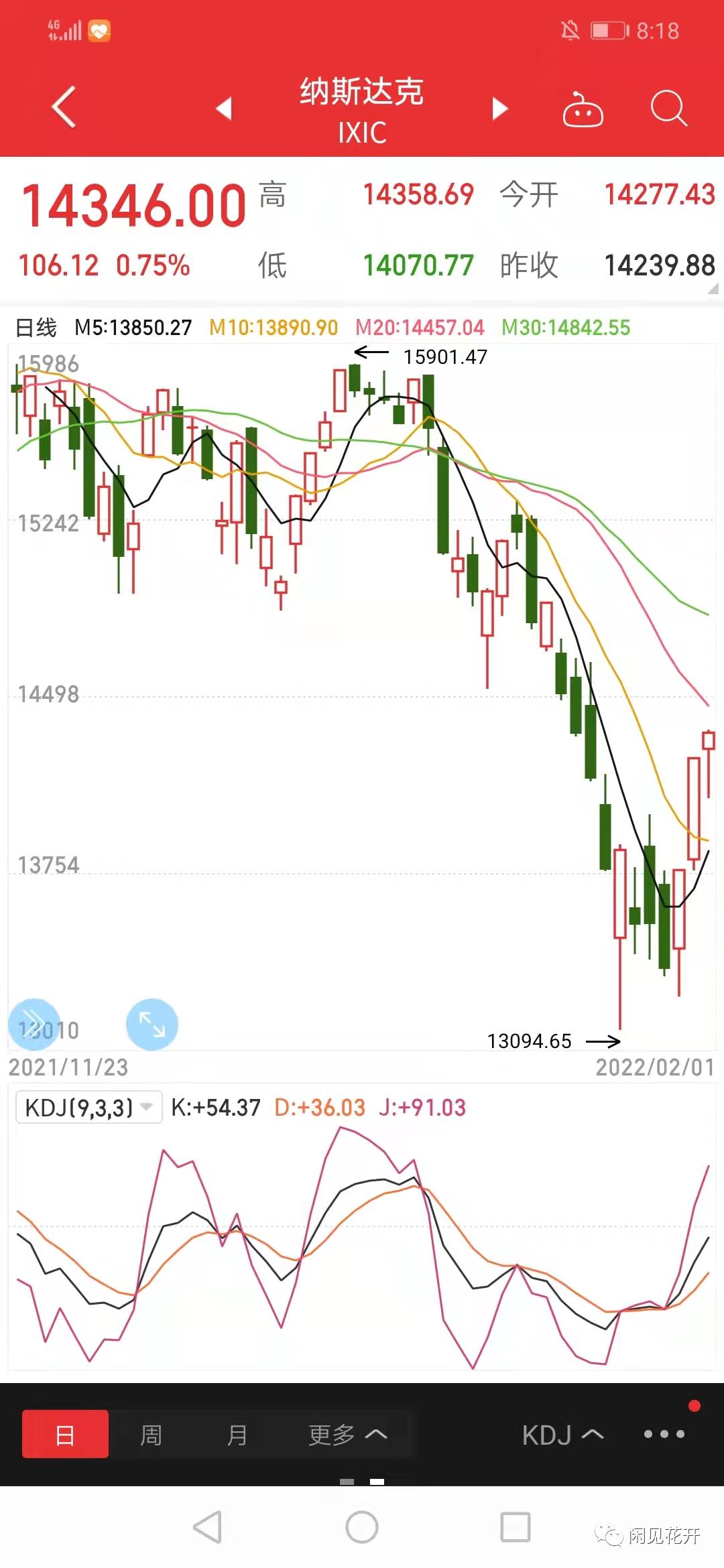724x1568 pixels.
Task: Expand the KDJ indicator selector in bottom bar
Action: (562, 1435)
